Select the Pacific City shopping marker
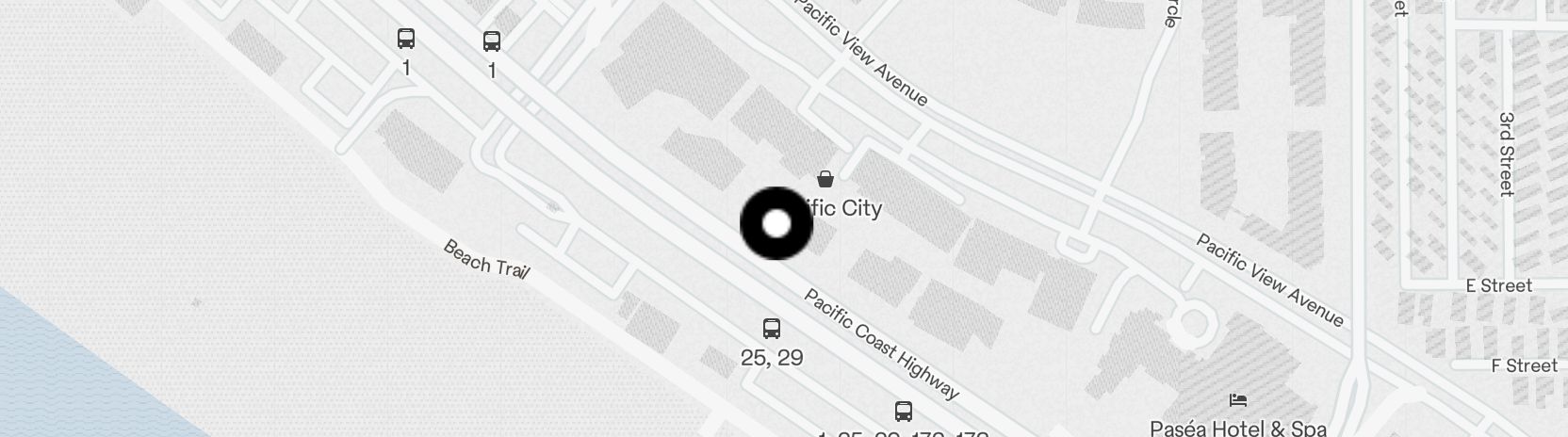The image size is (1568, 437). [x=825, y=179]
